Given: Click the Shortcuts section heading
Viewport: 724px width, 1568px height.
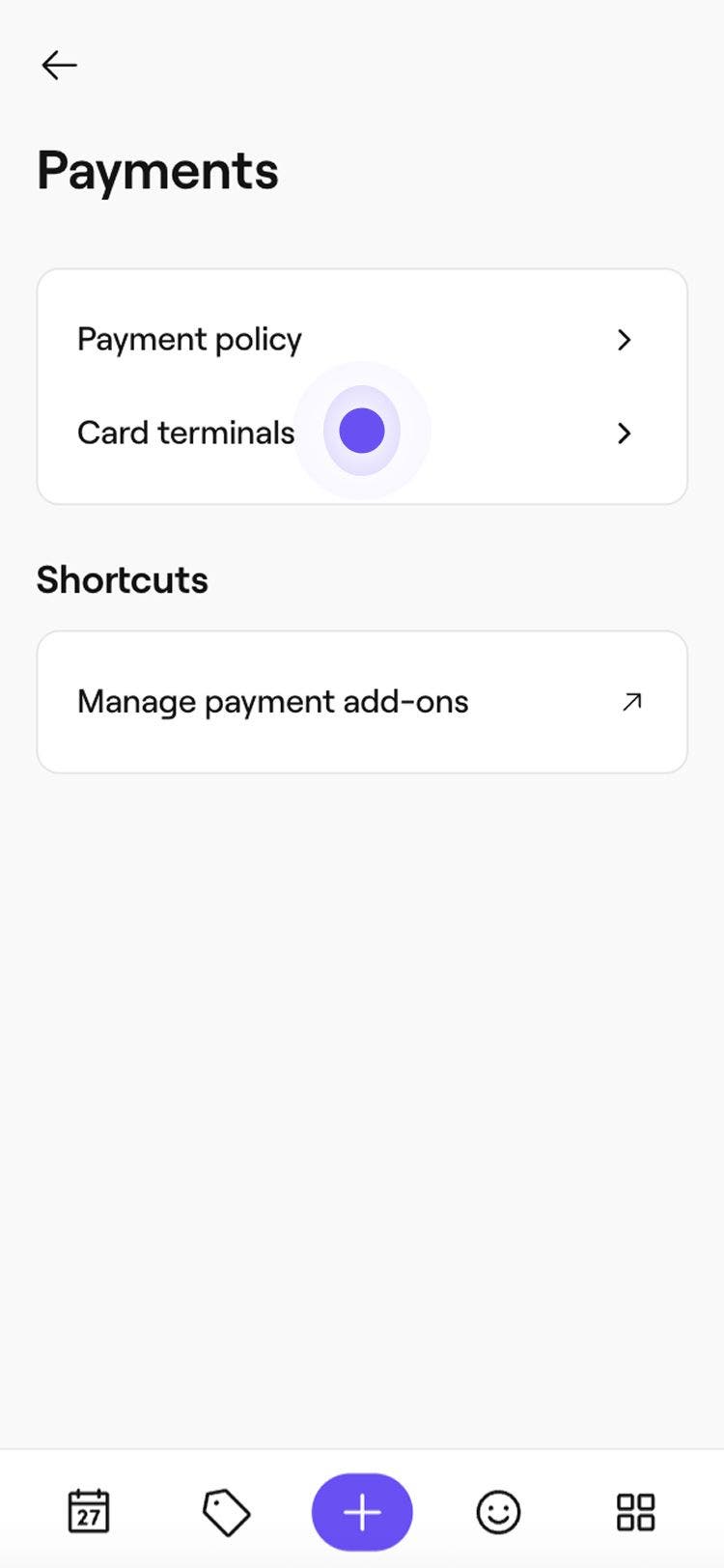Looking at the screenshot, I should (123, 579).
